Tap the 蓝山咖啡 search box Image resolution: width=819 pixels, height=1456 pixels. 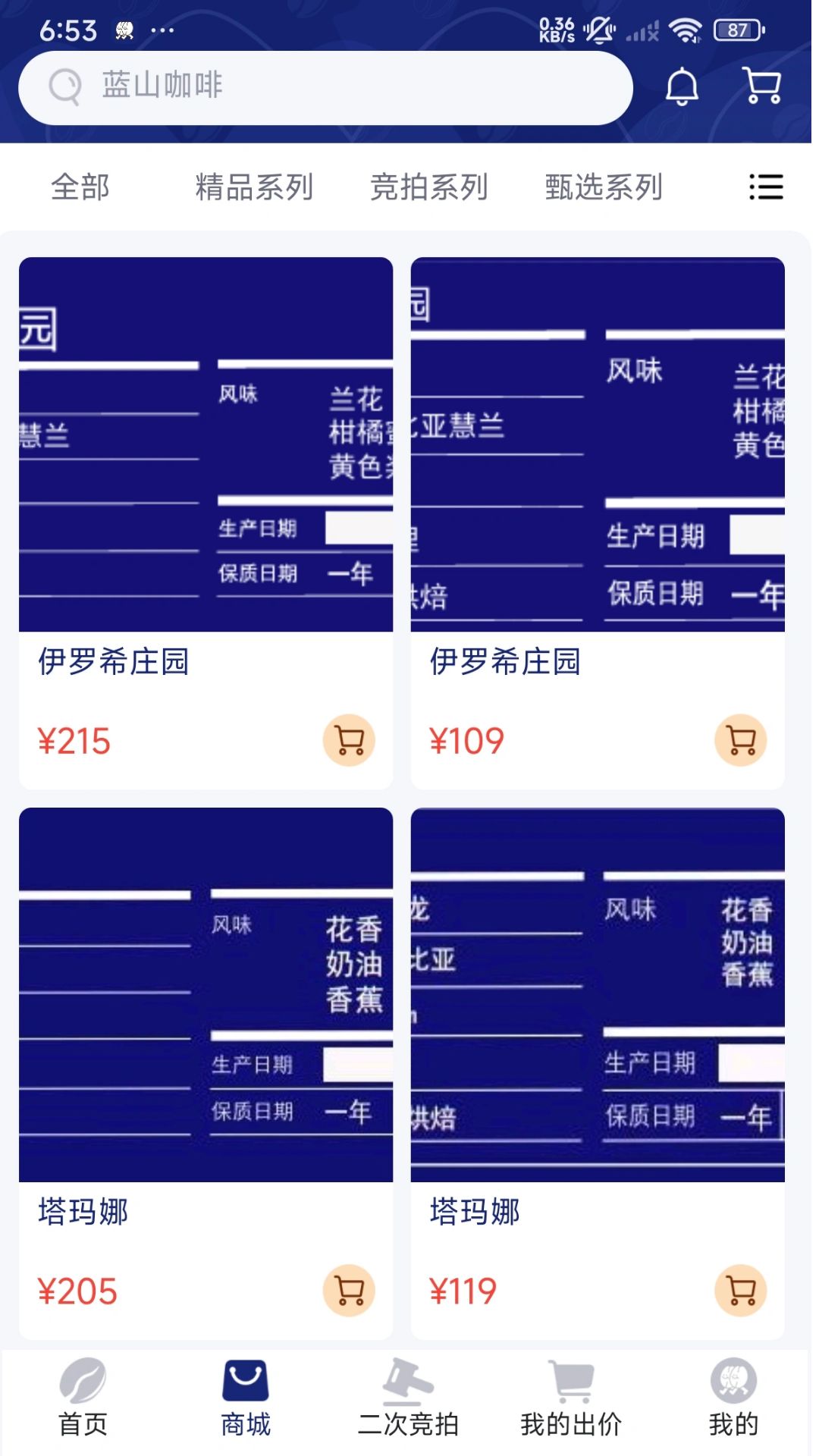point(326,87)
